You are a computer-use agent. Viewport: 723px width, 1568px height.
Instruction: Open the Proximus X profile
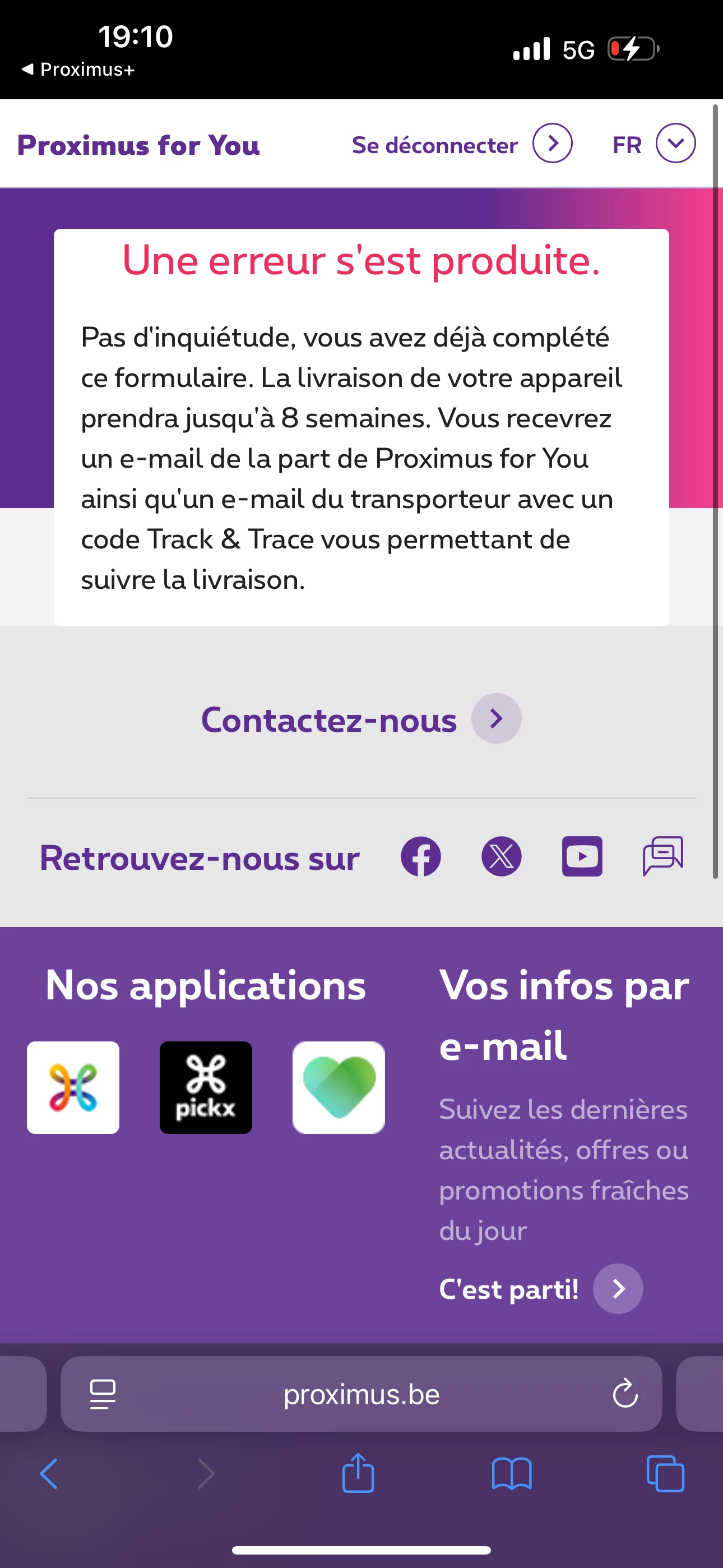pyautogui.click(x=501, y=856)
